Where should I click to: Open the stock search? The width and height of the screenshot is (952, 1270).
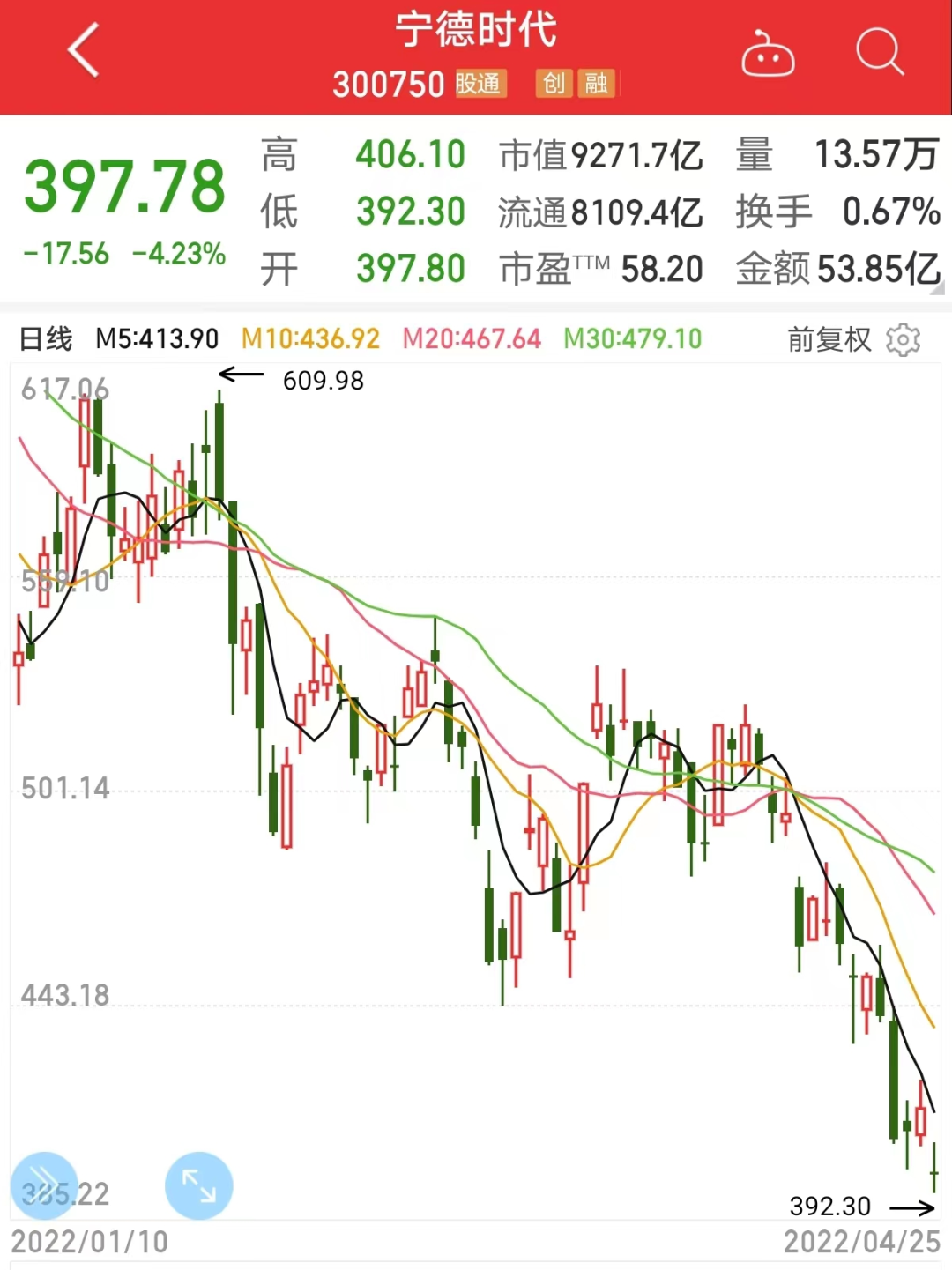[x=878, y=50]
